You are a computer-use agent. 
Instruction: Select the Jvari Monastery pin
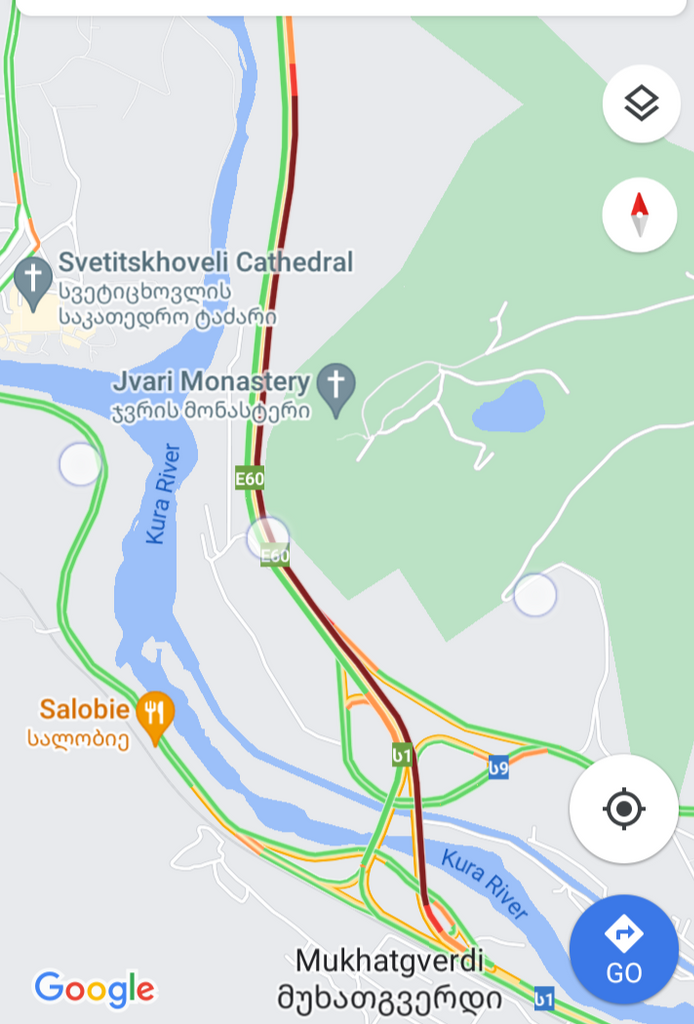338,390
